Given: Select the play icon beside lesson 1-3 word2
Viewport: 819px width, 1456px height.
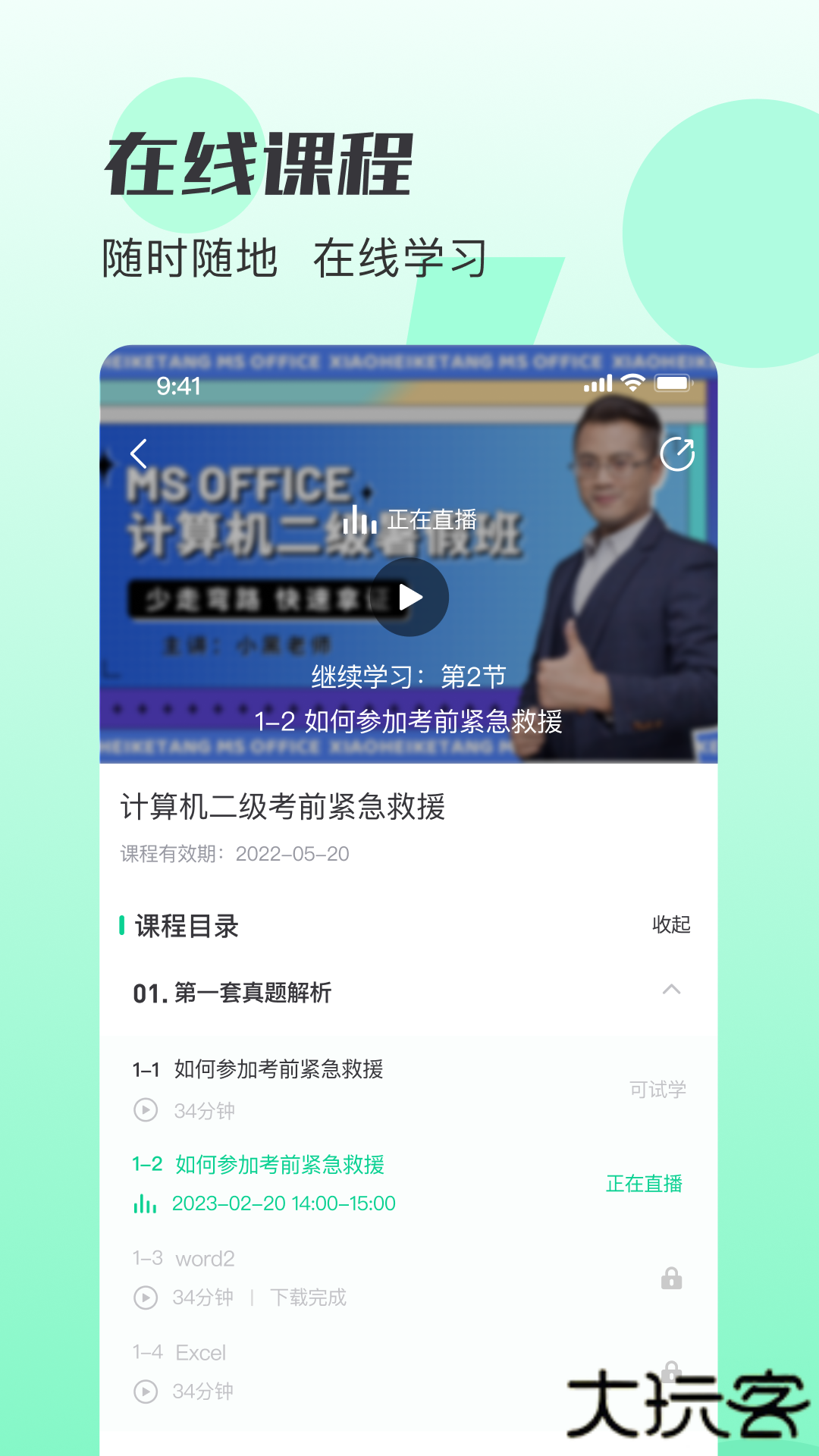Looking at the screenshot, I should tap(145, 1297).
